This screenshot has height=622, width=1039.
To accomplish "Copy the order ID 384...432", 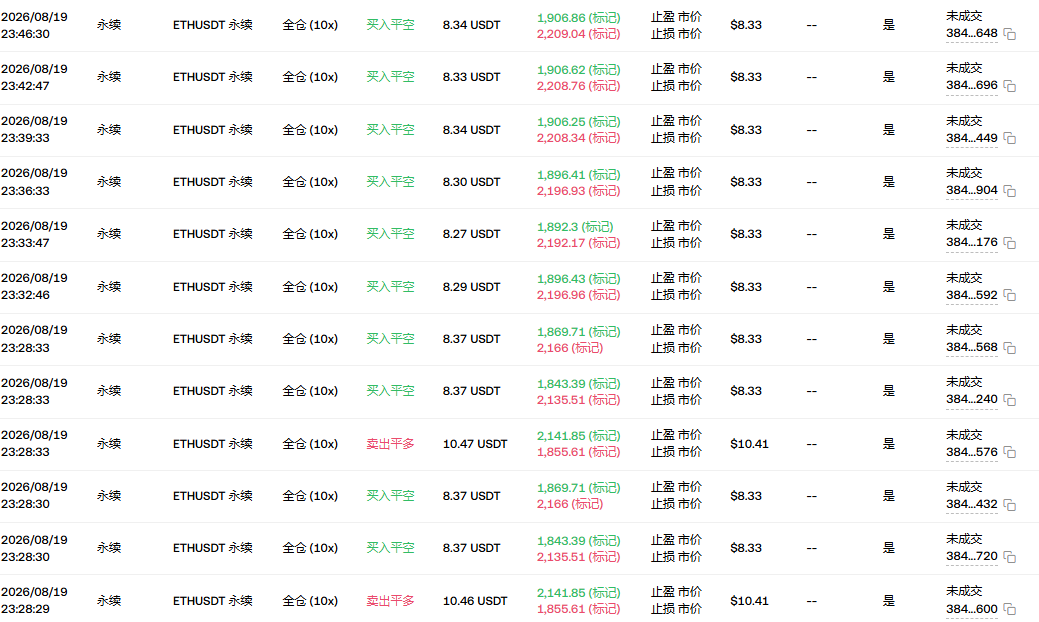I will pos(1010,505).
